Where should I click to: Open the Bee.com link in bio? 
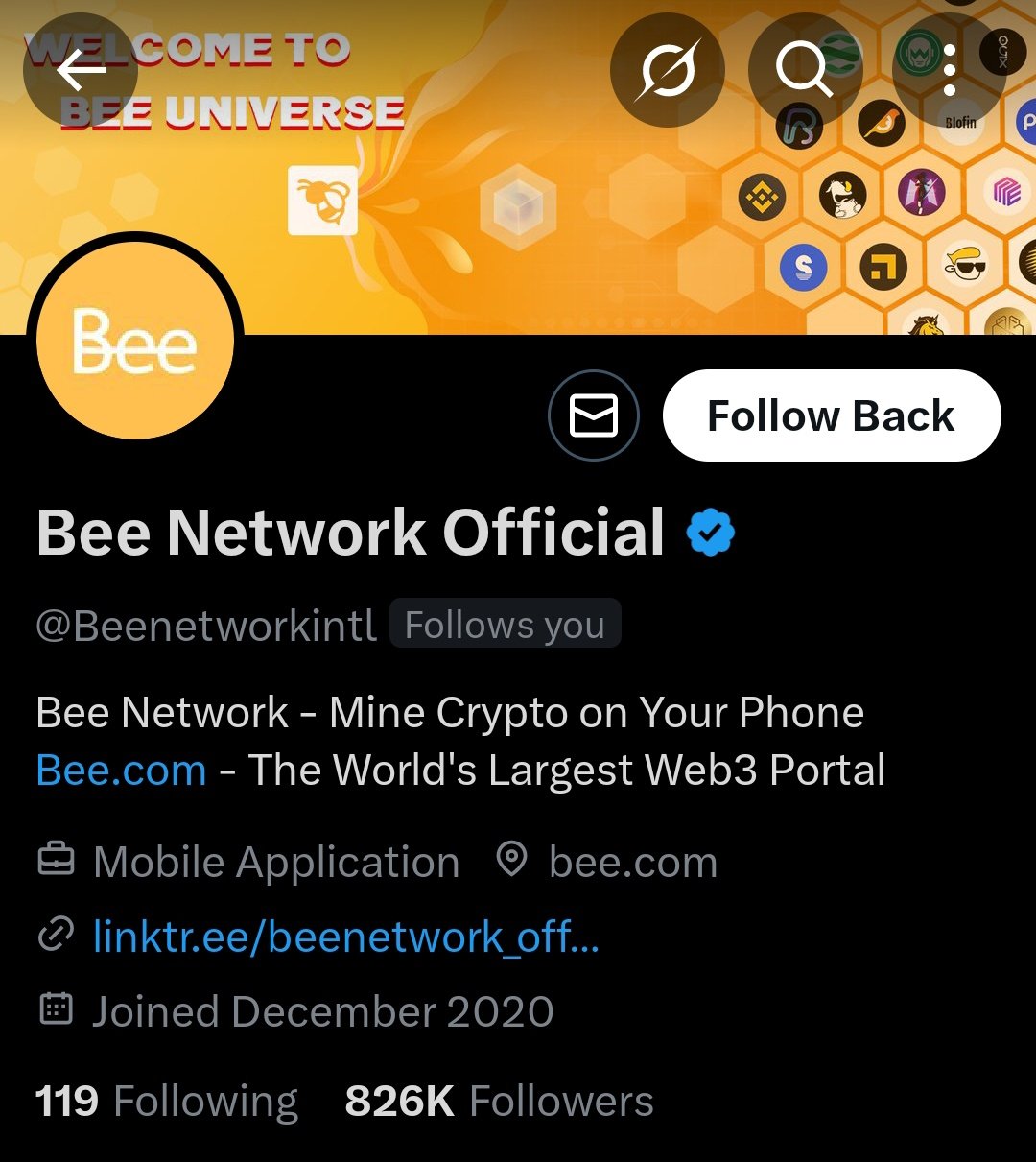[122, 771]
